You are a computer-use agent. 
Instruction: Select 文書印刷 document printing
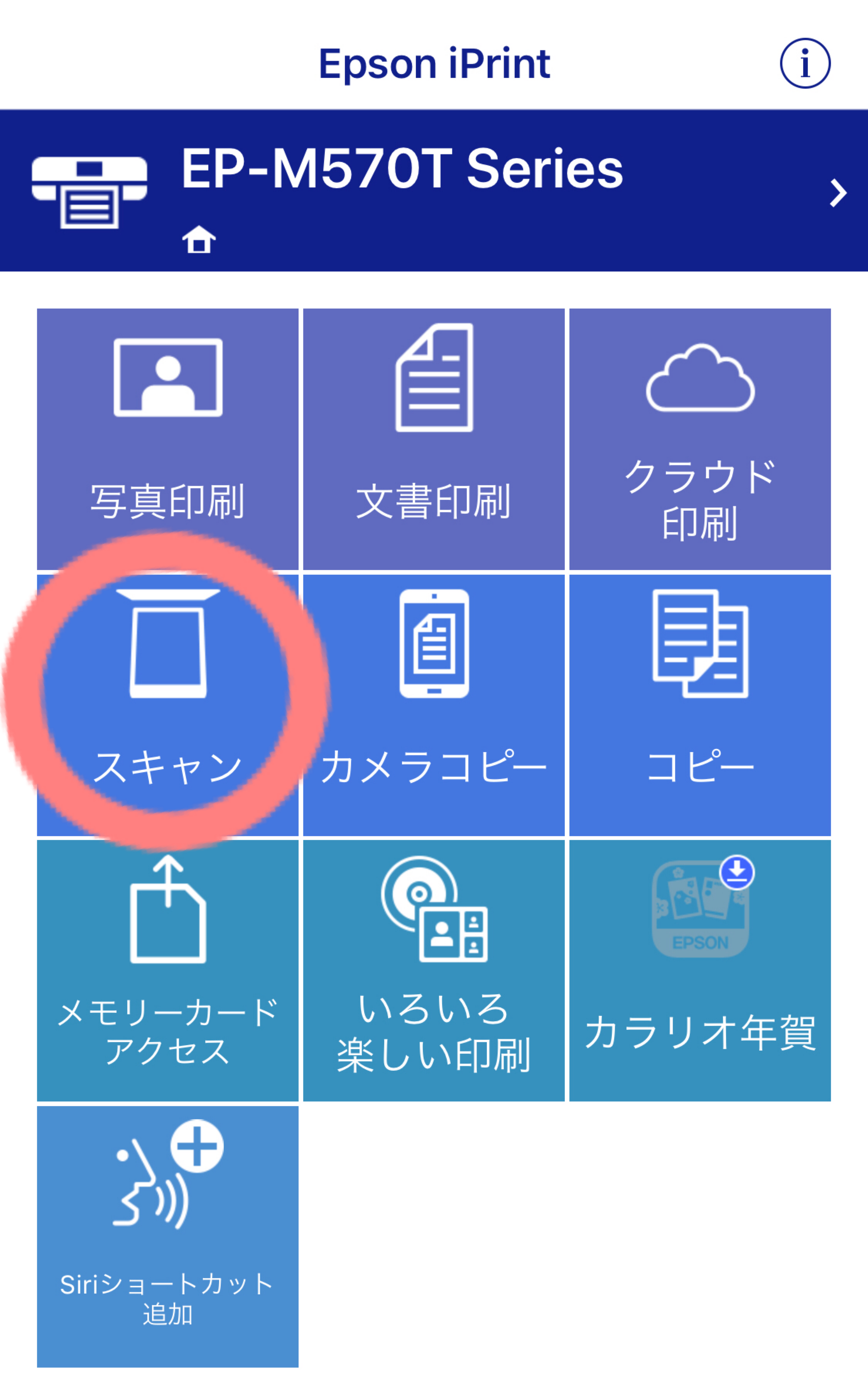coord(434,439)
